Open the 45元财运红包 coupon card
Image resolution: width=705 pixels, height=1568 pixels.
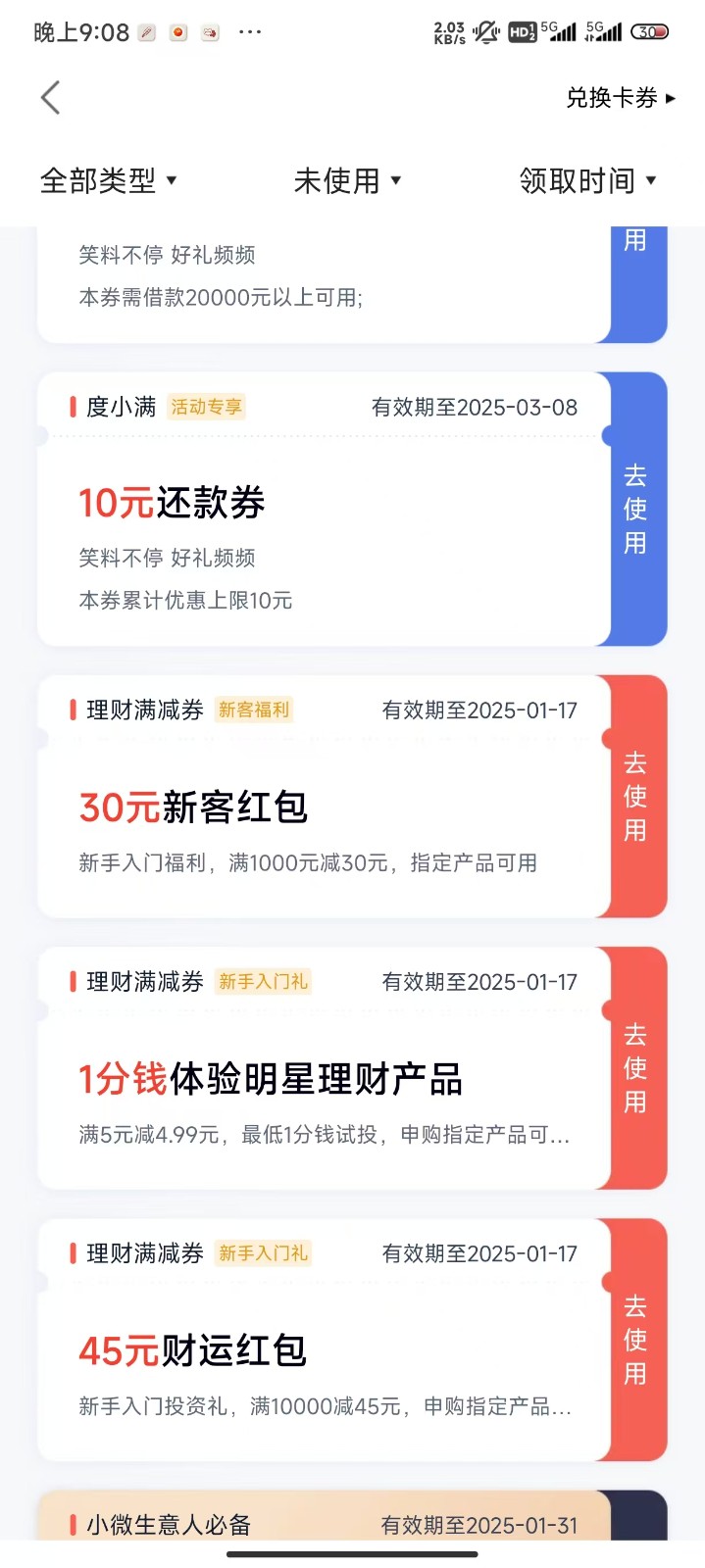[324, 1362]
